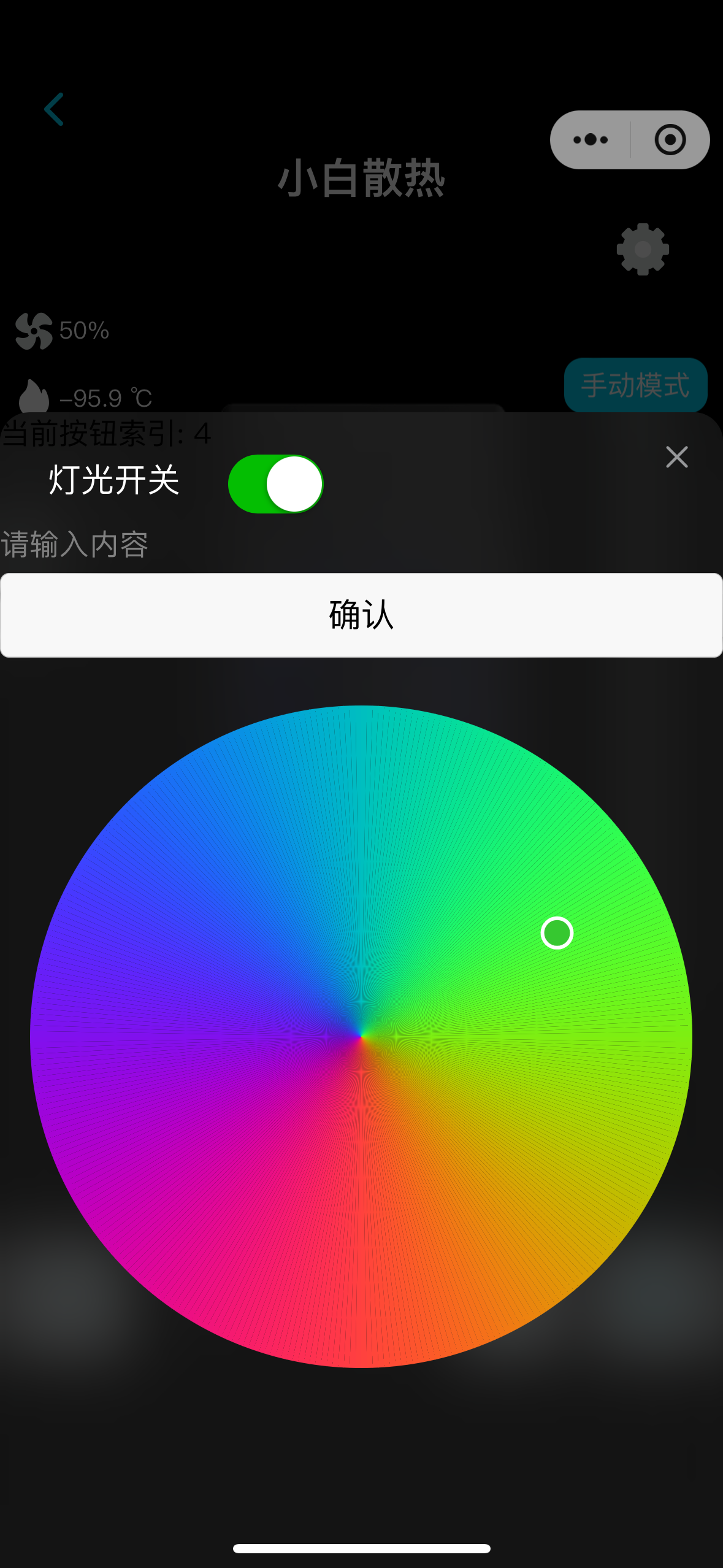Viewport: 723px width, 1568px height.
Task: Select the 手动模式 tab-like label
Action: point(635,385)
